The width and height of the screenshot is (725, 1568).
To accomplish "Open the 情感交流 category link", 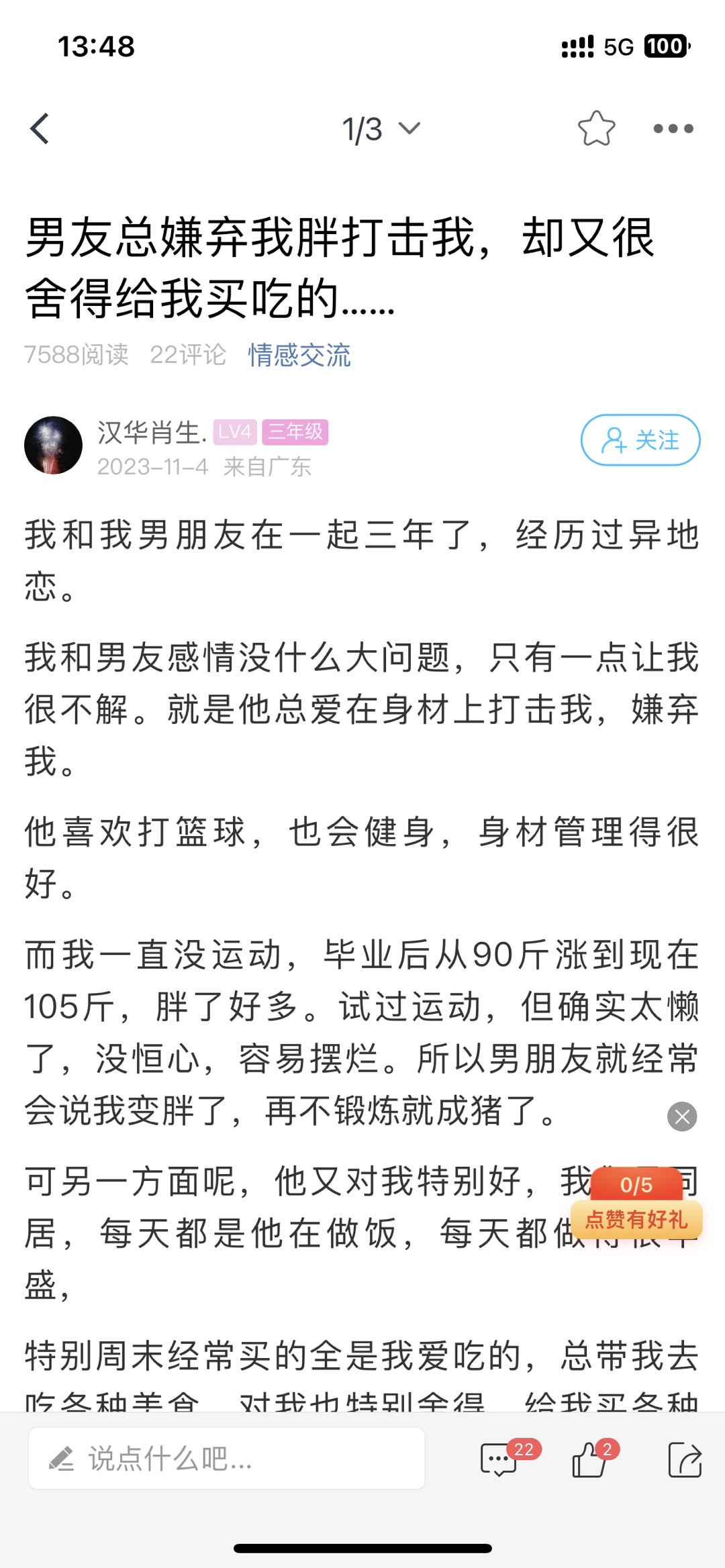I will 299,355.
